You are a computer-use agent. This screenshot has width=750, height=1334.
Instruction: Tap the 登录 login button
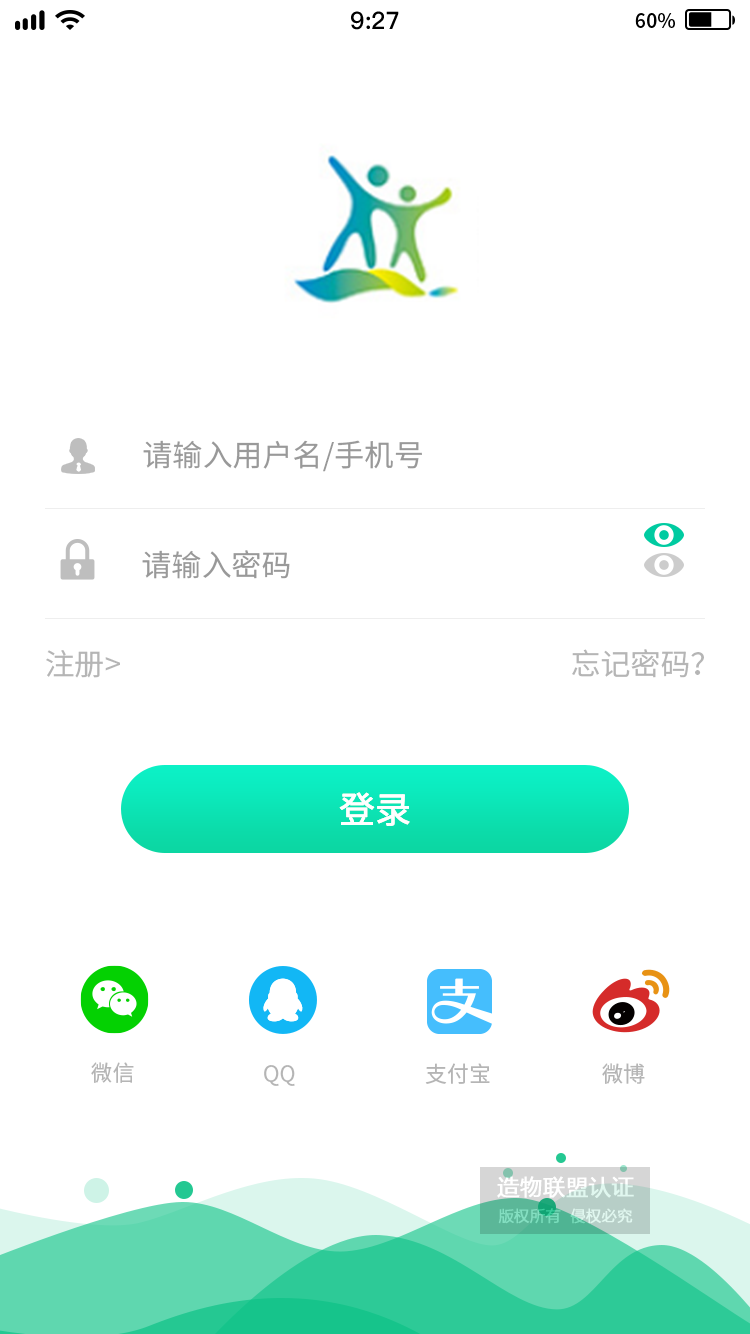pyautogui.click(x=375, y=809)
